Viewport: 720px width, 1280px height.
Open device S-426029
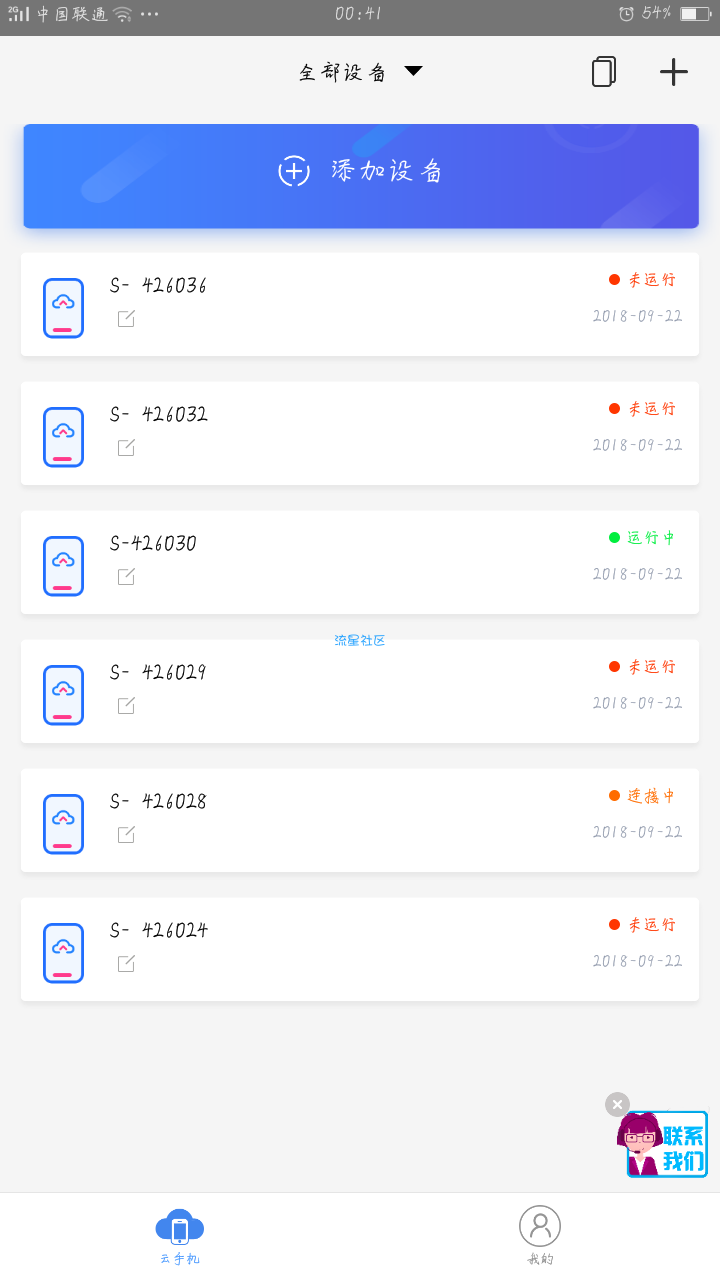tap(360, 691)
